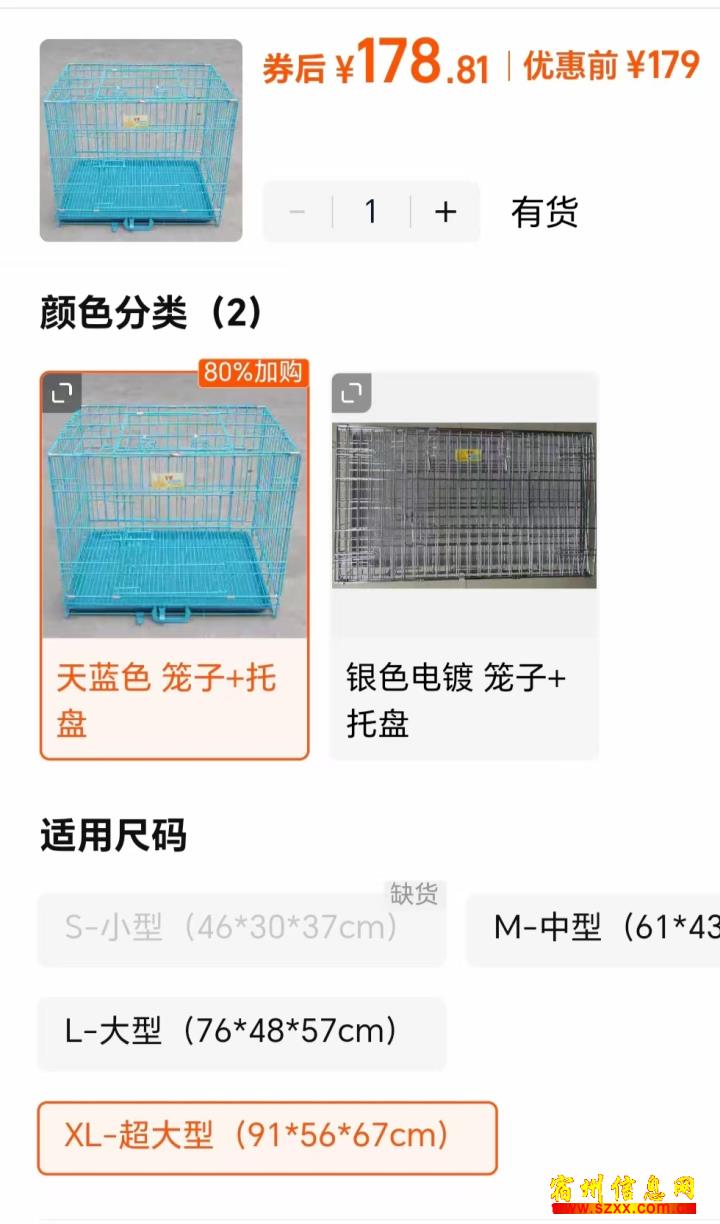Select the 天蓝色 笼子+托盘 color option
This screenshot has height=1224, width=720.
[174, 566]
